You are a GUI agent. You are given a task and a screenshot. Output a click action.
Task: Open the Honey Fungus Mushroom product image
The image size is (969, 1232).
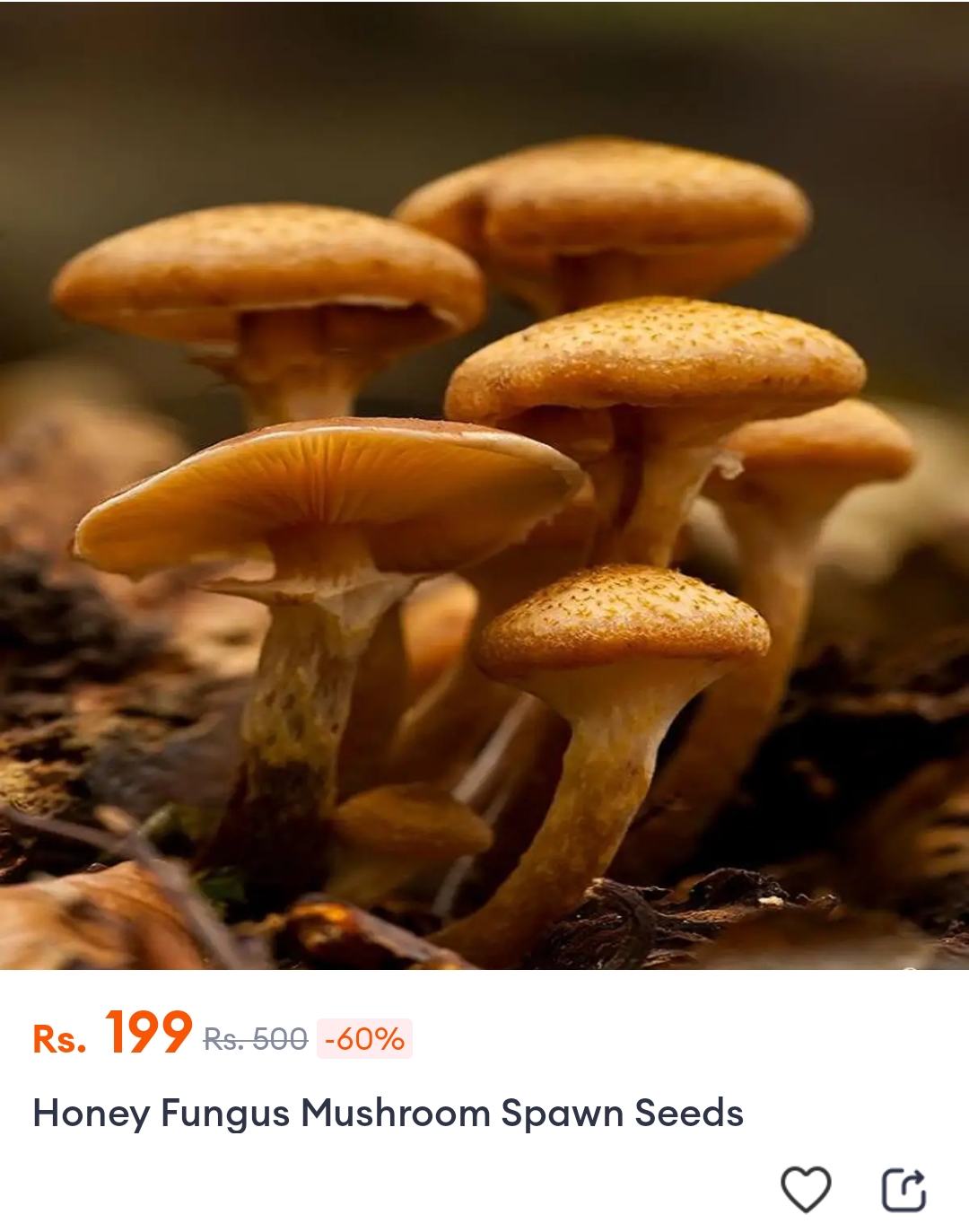[x=484, y=485]
